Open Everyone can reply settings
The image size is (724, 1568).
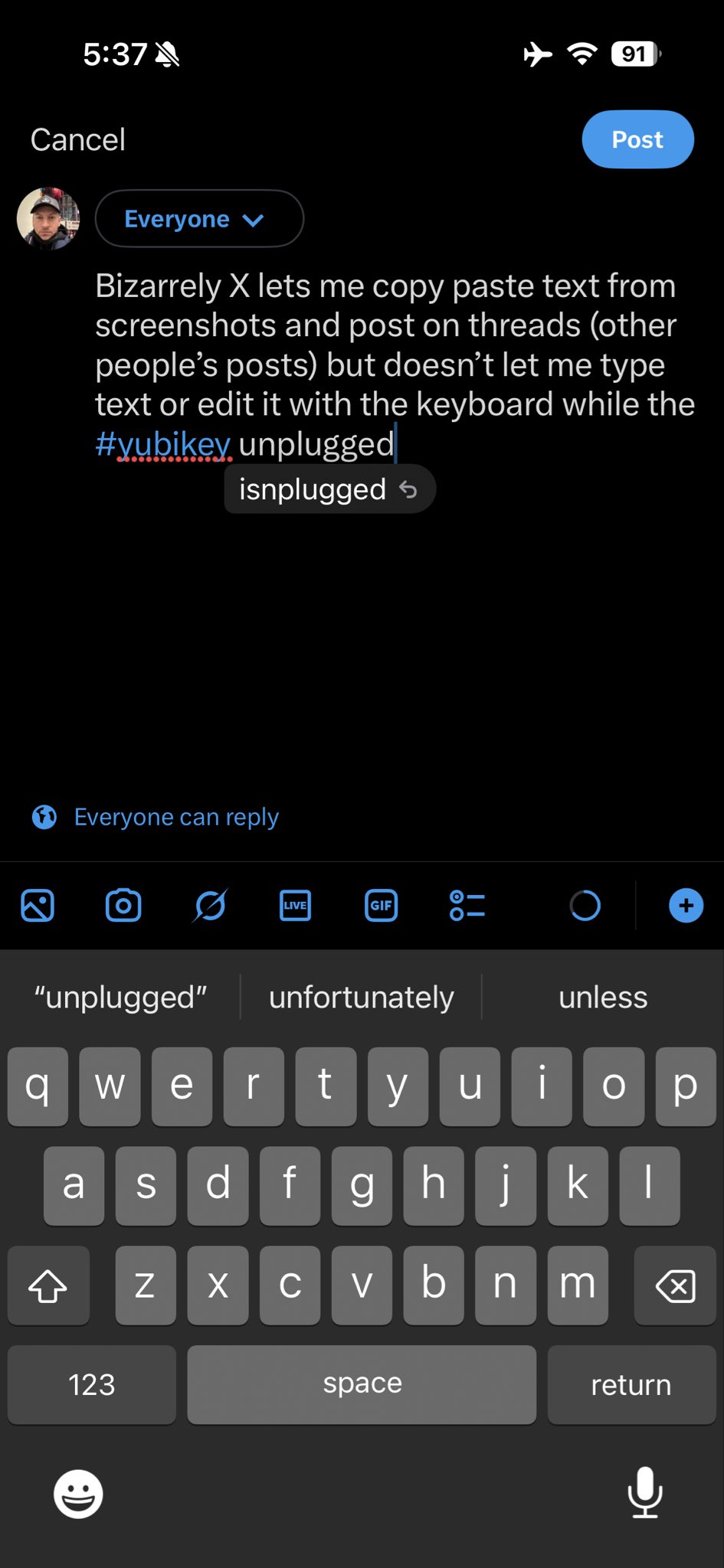coord(175,817)
